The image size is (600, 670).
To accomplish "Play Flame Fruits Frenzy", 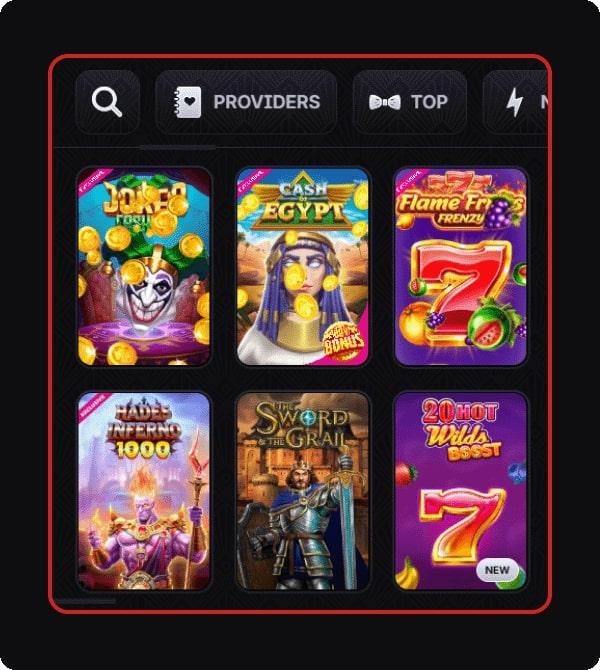I will tap(460, 267).
